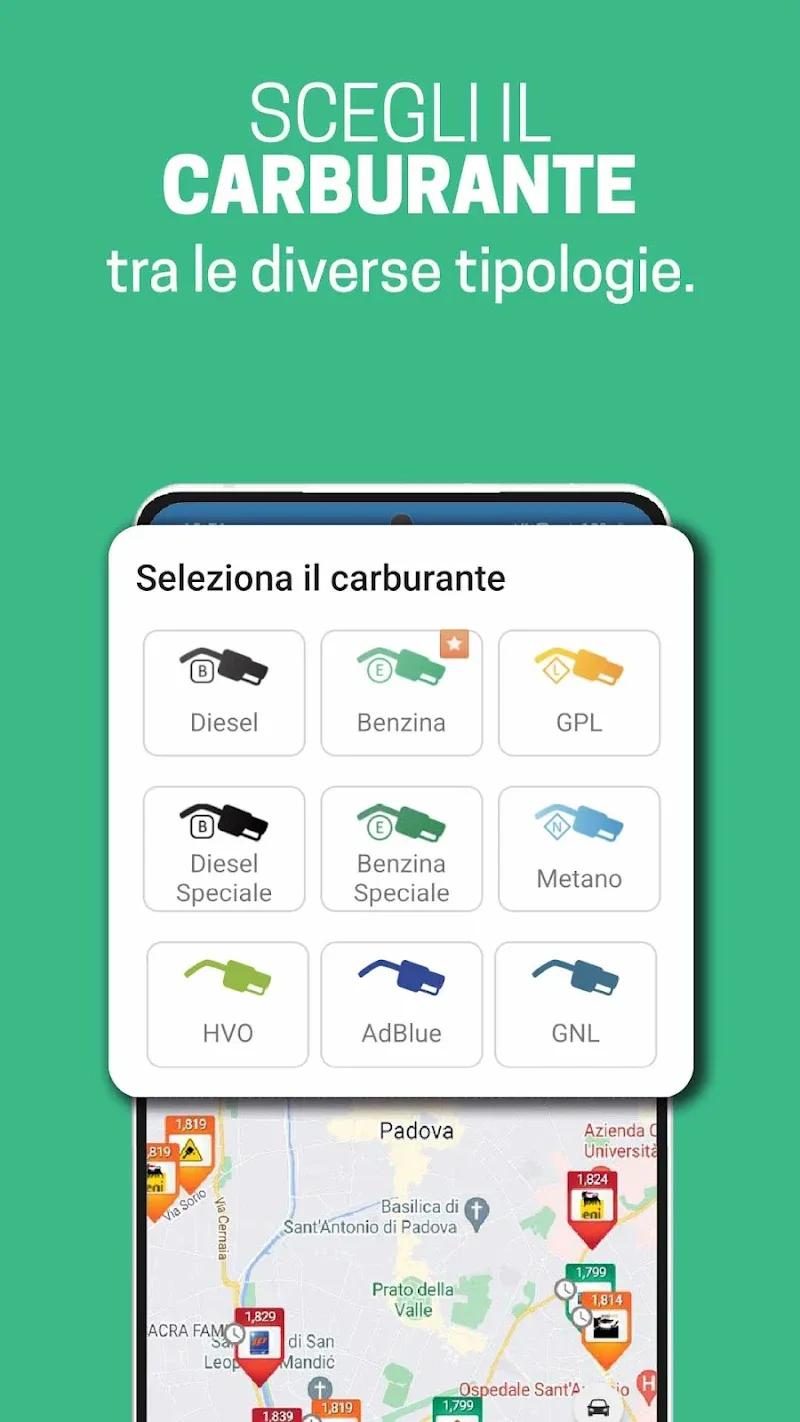Tap the car mode icon on the map
The height and width of the screenshot is (1422, 800).
coord(596,1410)
